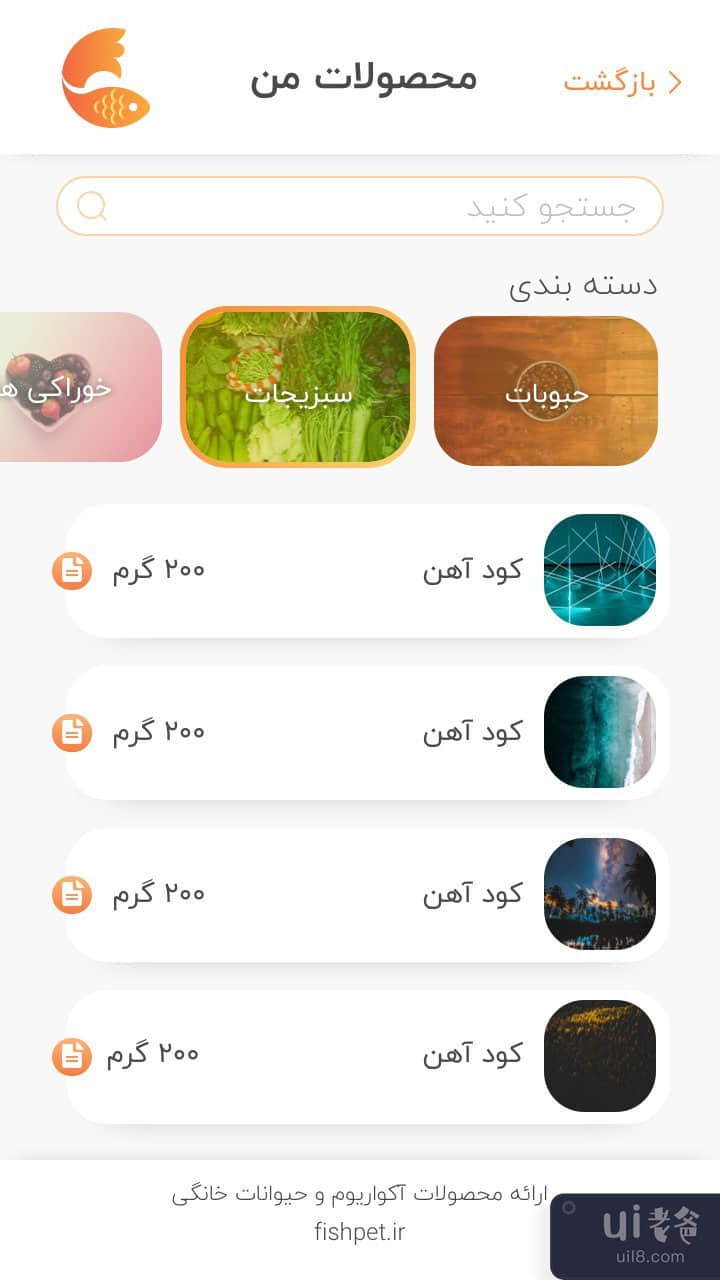Open the کود آهن product with ocean shore image
Image resolution: width=720 pixels, height=1280 pixels.
coord(367,733)
